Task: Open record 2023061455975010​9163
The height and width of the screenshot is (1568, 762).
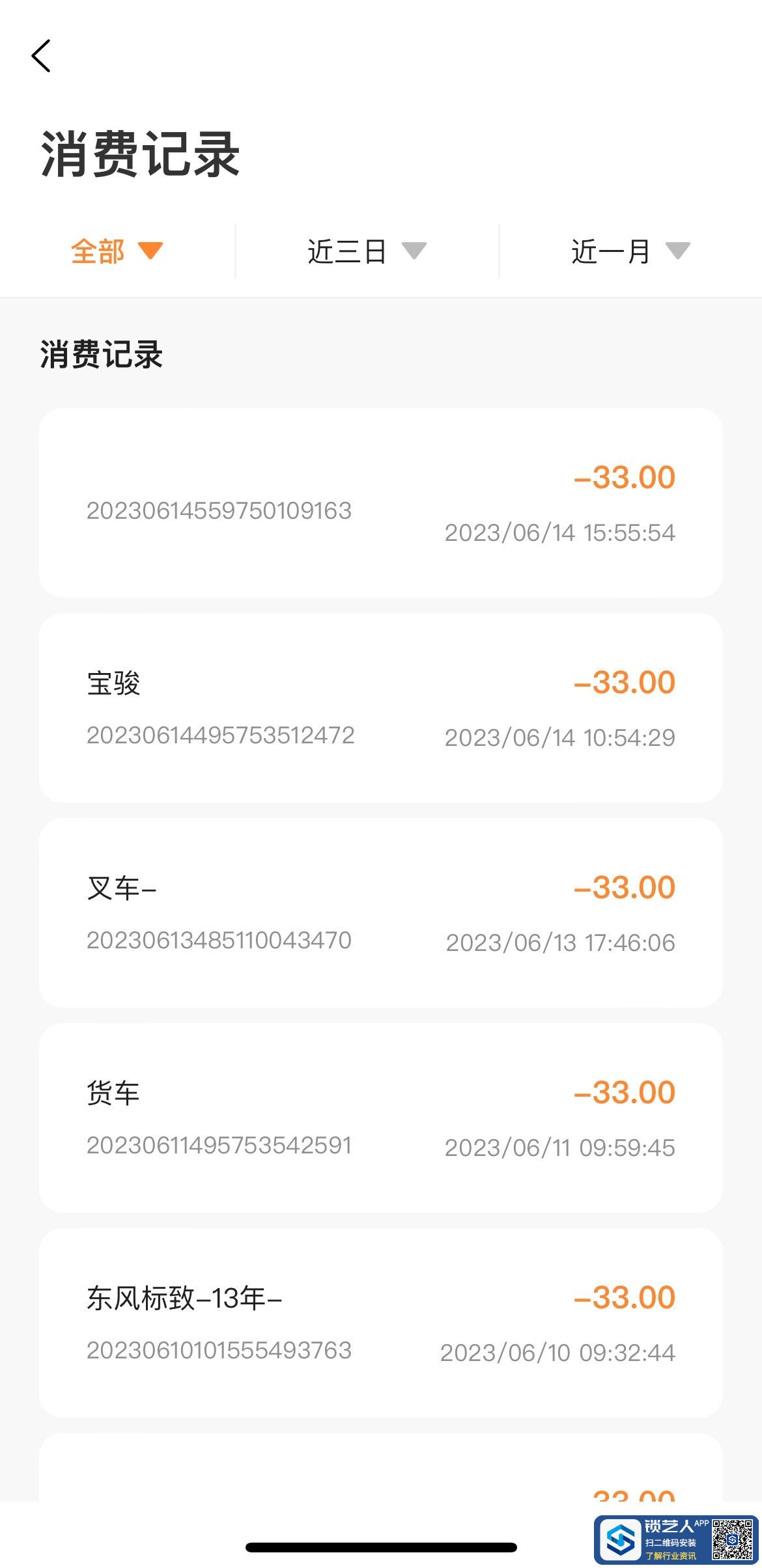Action: coord(381,502)
